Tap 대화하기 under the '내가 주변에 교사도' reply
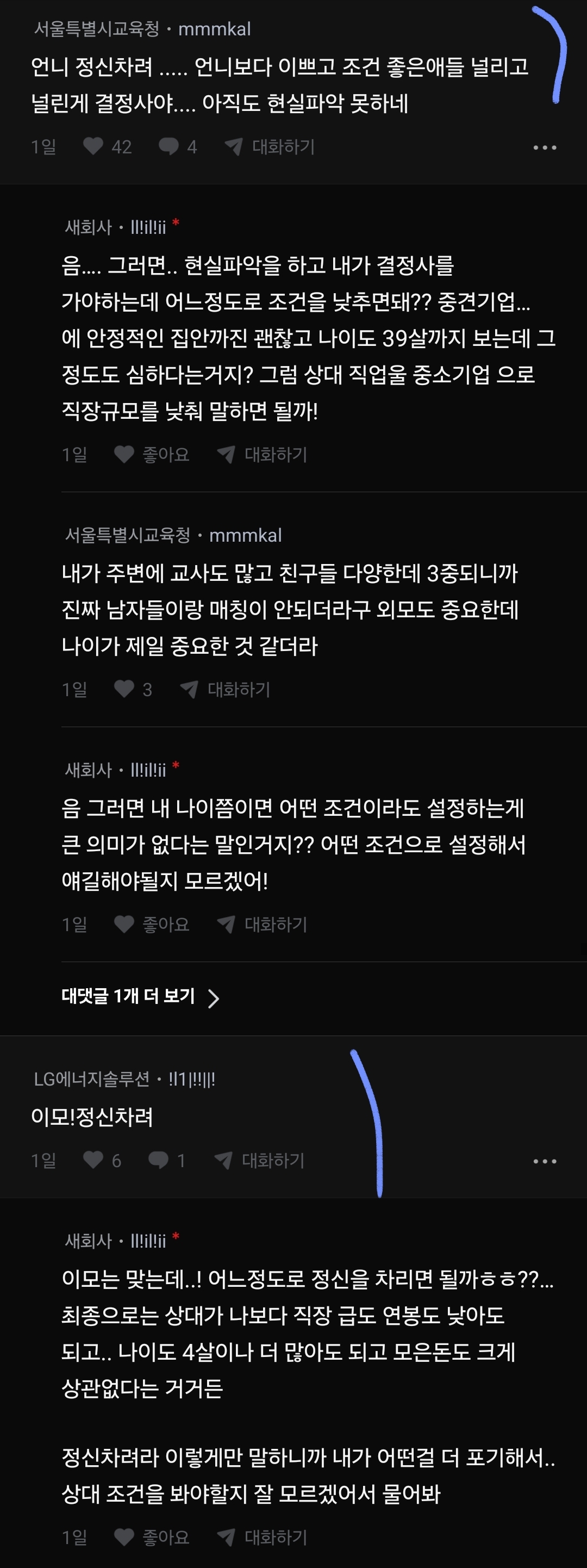The height and width of the screenshot is (1568, 587). 226,689
